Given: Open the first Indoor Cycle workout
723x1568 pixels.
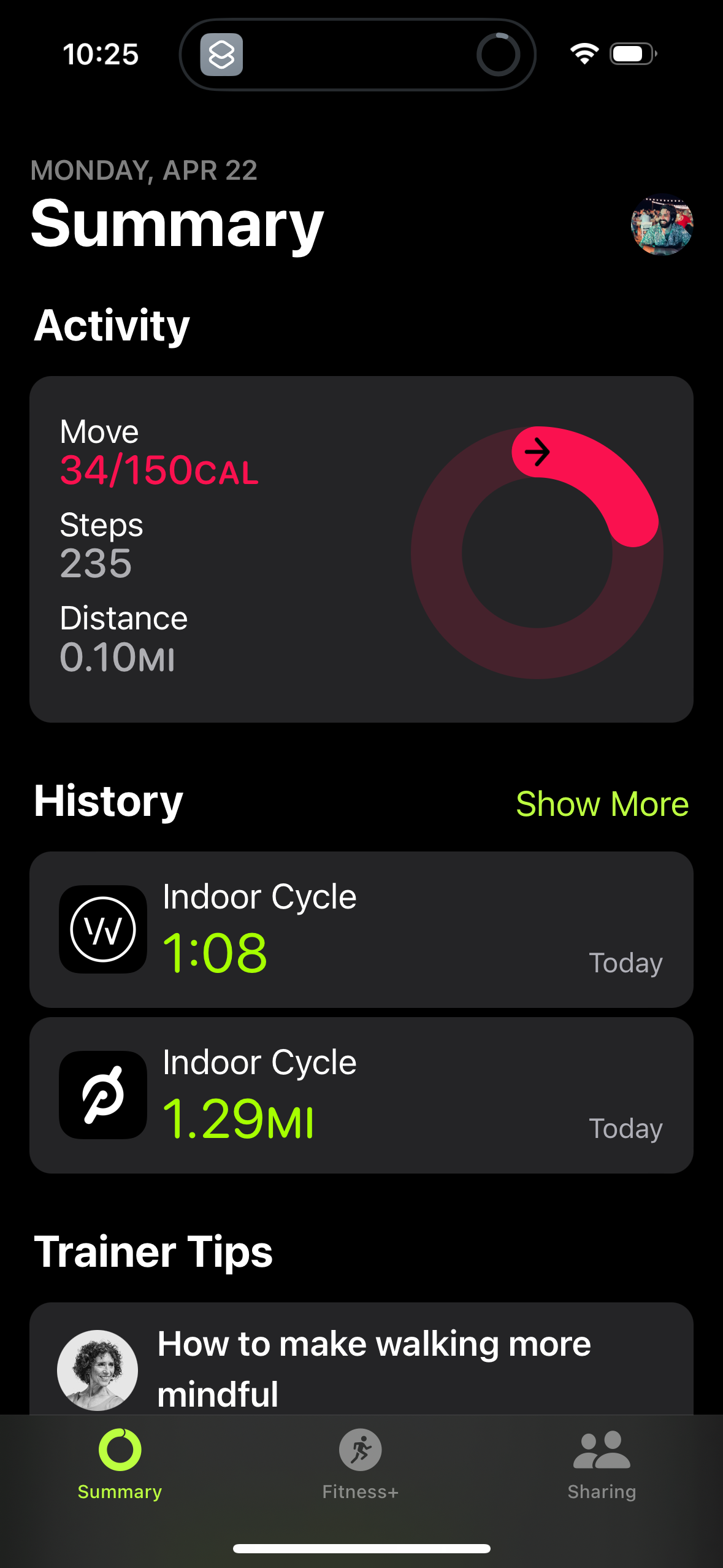Looking at the screenshot, I should point(361,928).
